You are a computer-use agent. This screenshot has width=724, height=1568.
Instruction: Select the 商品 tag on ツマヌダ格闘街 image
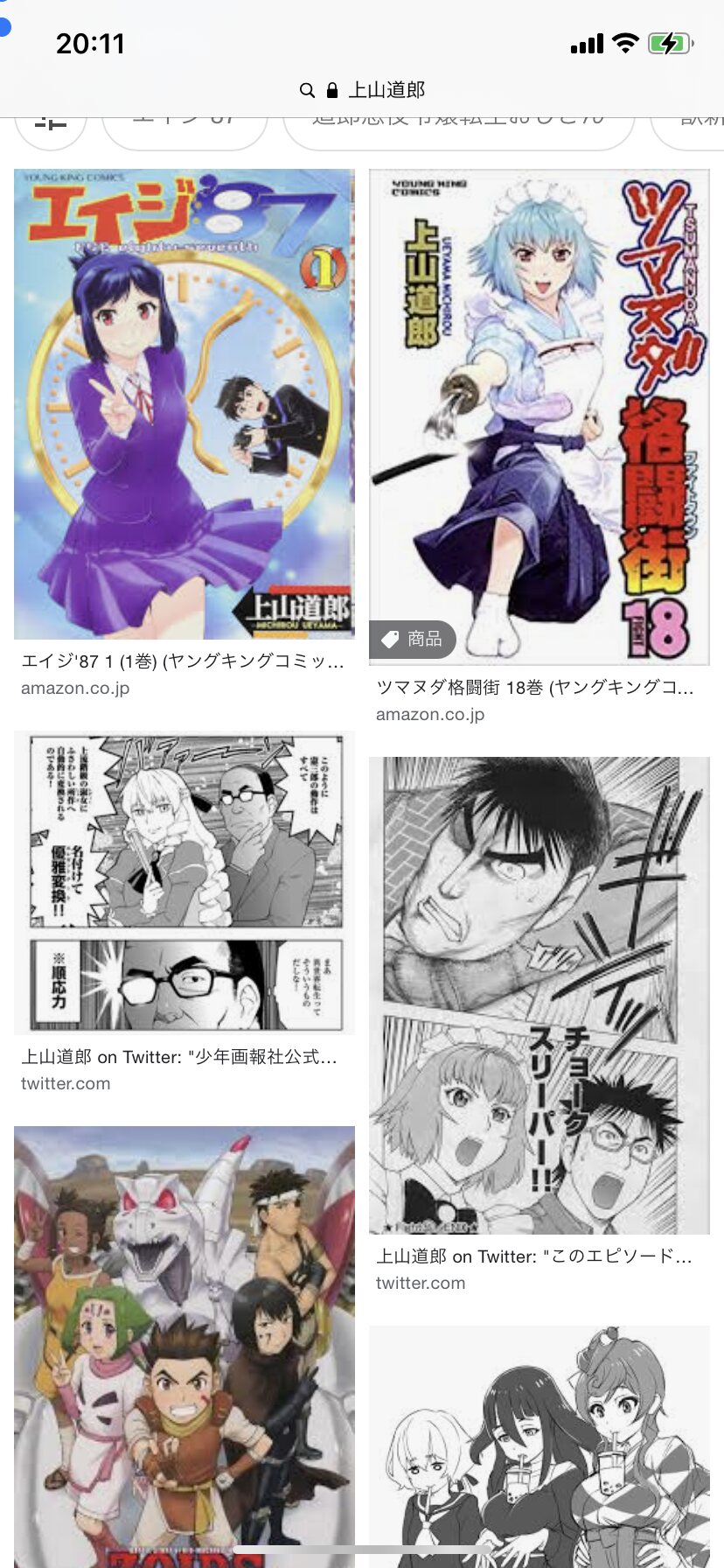[x=413, y=639]
